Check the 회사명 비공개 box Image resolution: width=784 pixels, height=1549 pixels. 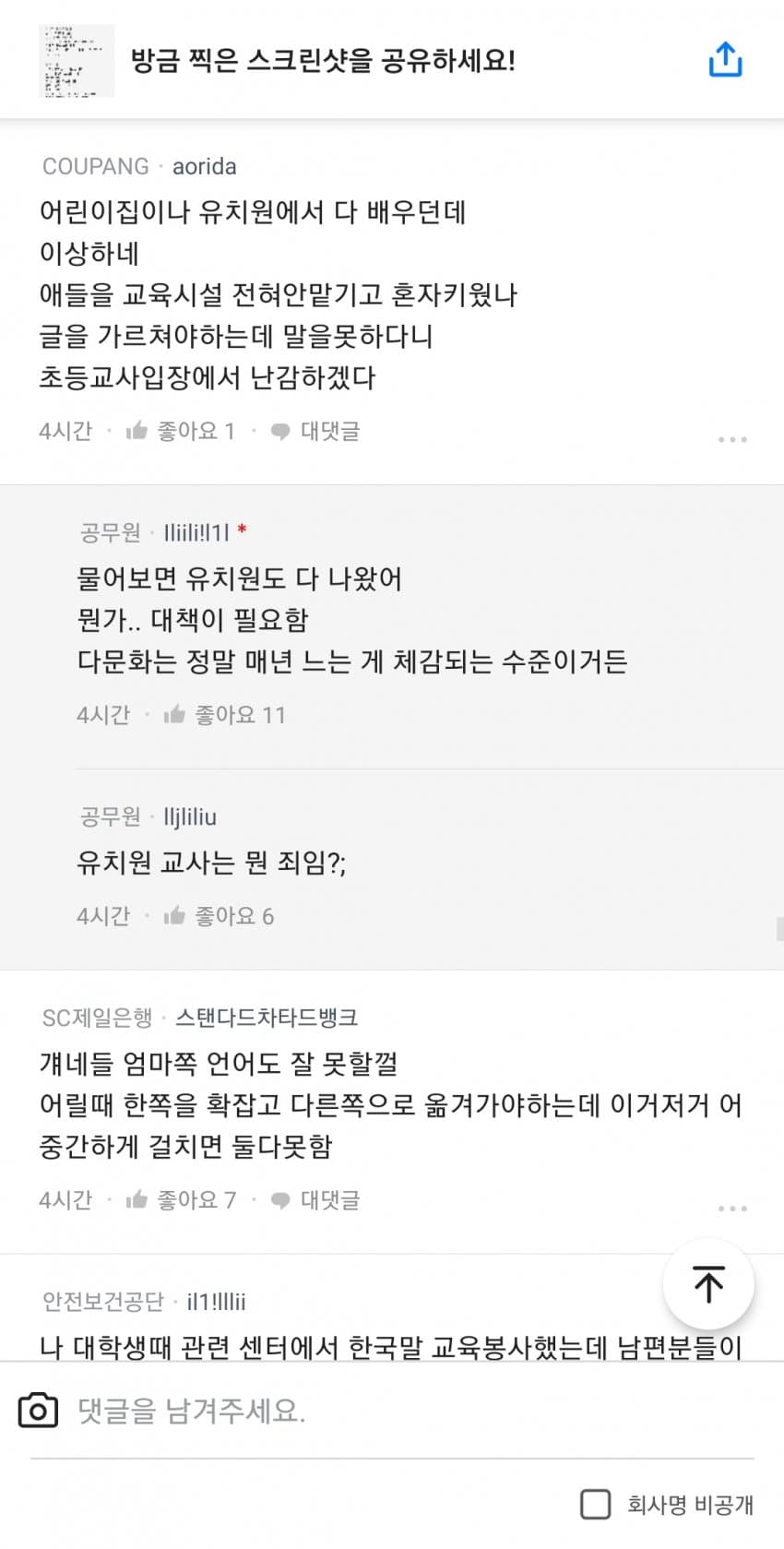pos(596,1505)
